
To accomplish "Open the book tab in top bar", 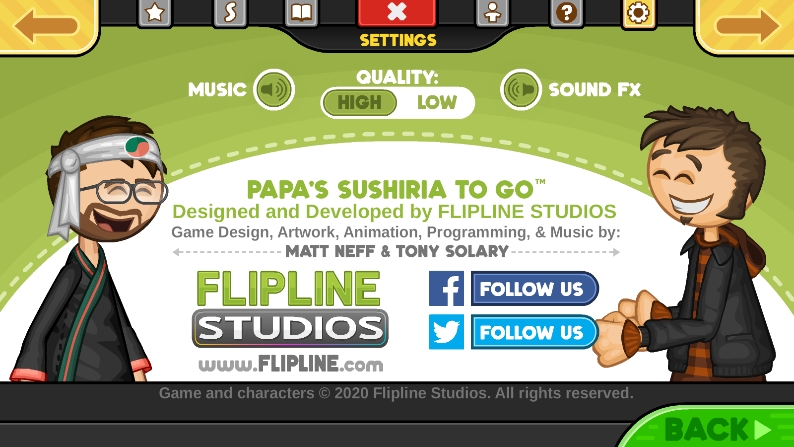I will click(x=301, y=13).
